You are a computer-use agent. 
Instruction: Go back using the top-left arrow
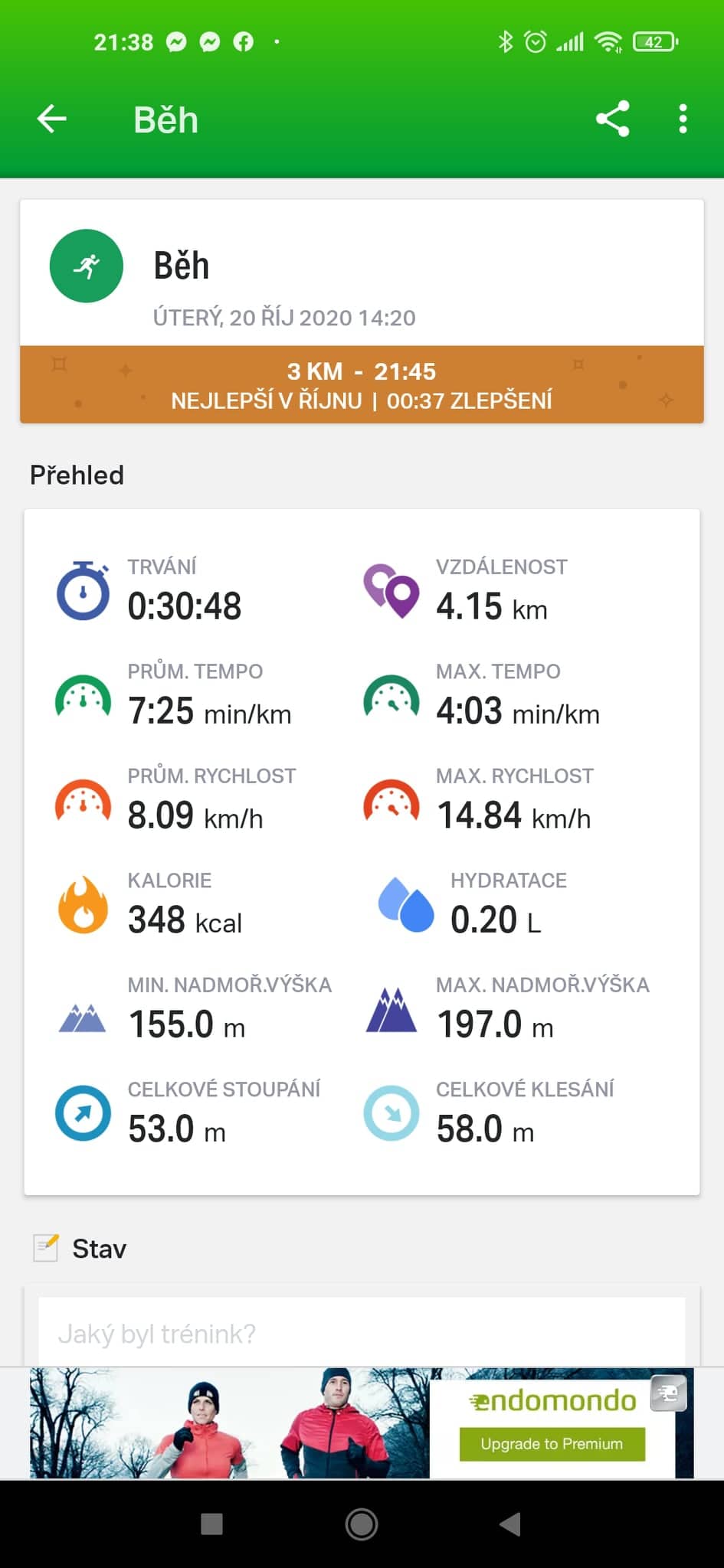[x=52, y=119]
